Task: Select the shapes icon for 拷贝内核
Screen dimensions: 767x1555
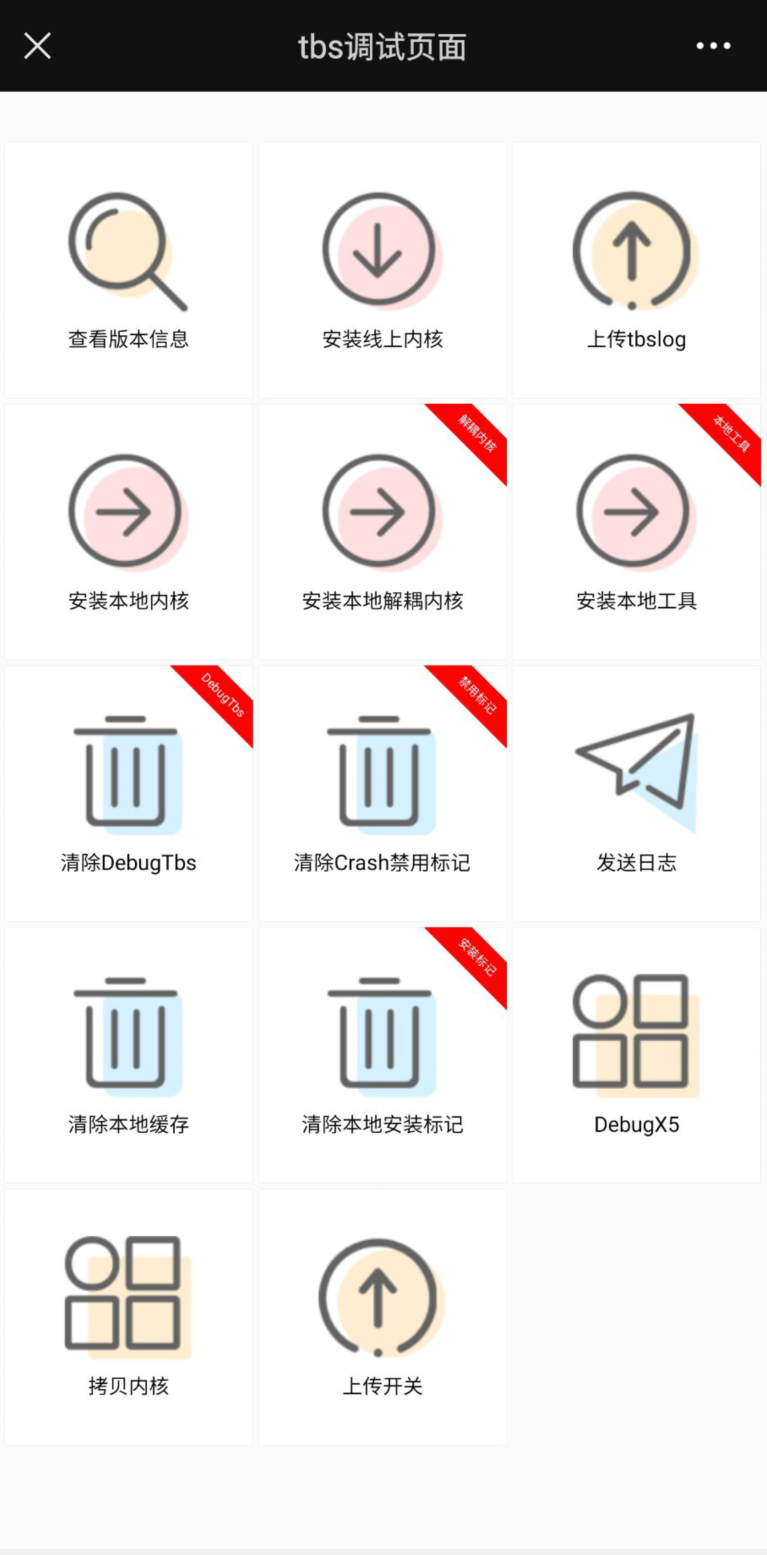Action: pos(127,1296)
